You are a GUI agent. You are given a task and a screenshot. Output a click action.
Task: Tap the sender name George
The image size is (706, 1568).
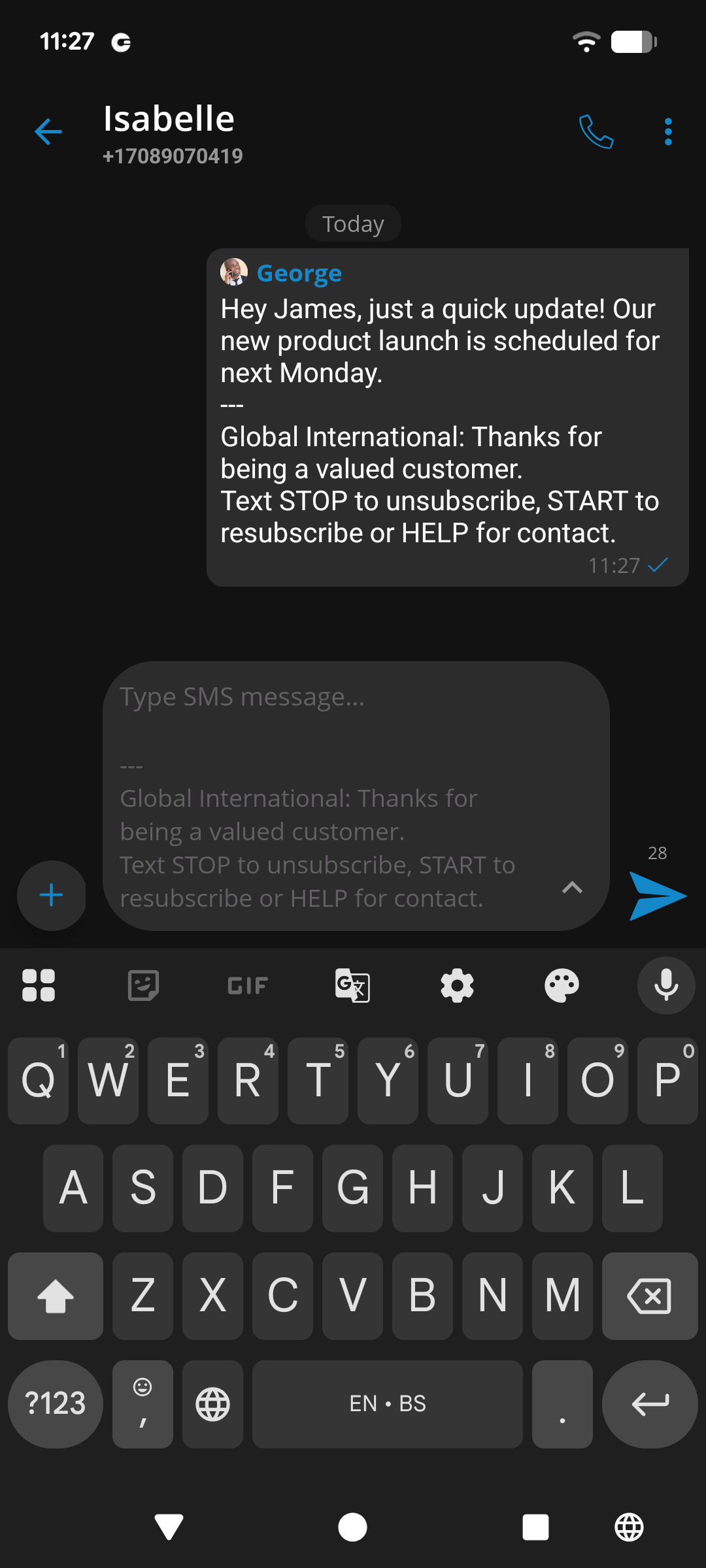click(299, 273)
